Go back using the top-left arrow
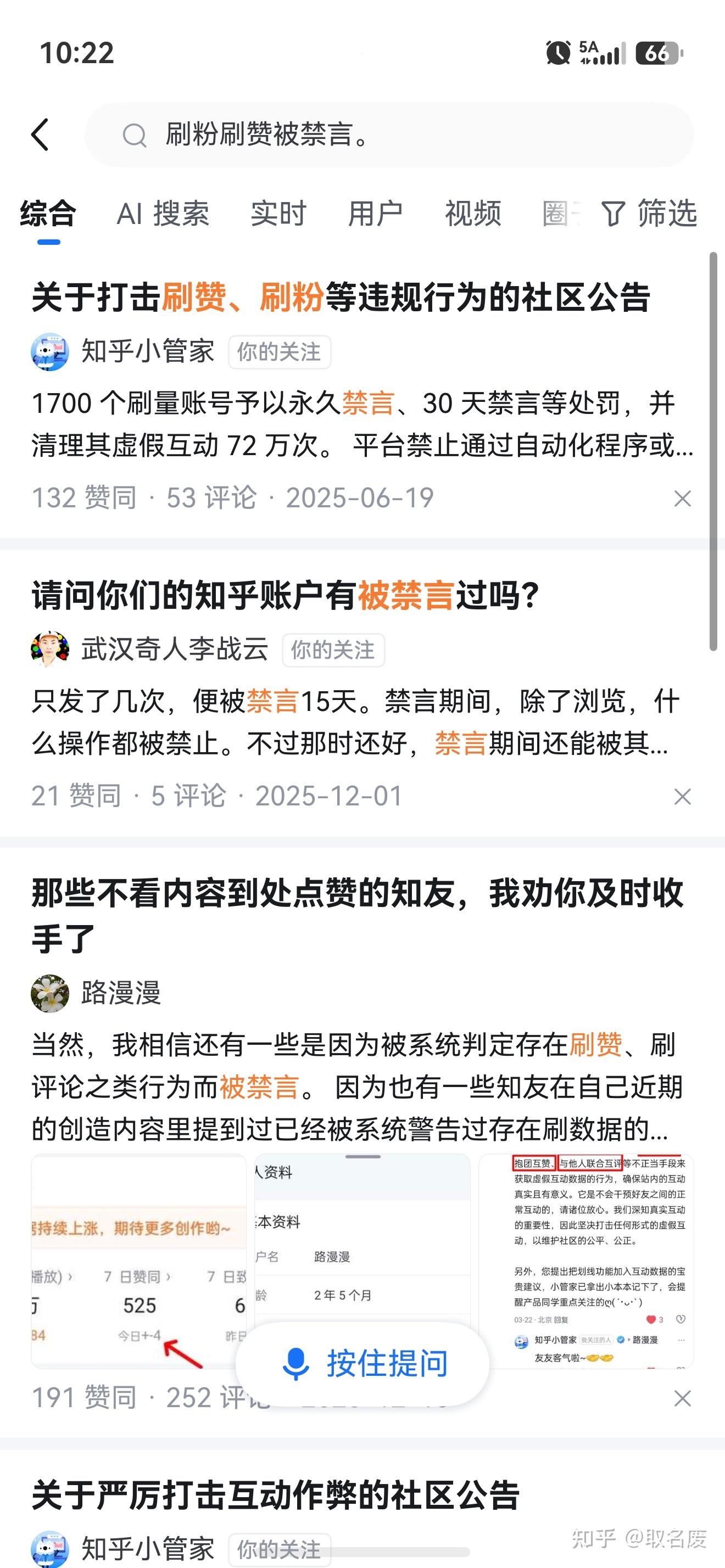The width and height of the screenshot is (725, 1568). click(x=40, y=135)
